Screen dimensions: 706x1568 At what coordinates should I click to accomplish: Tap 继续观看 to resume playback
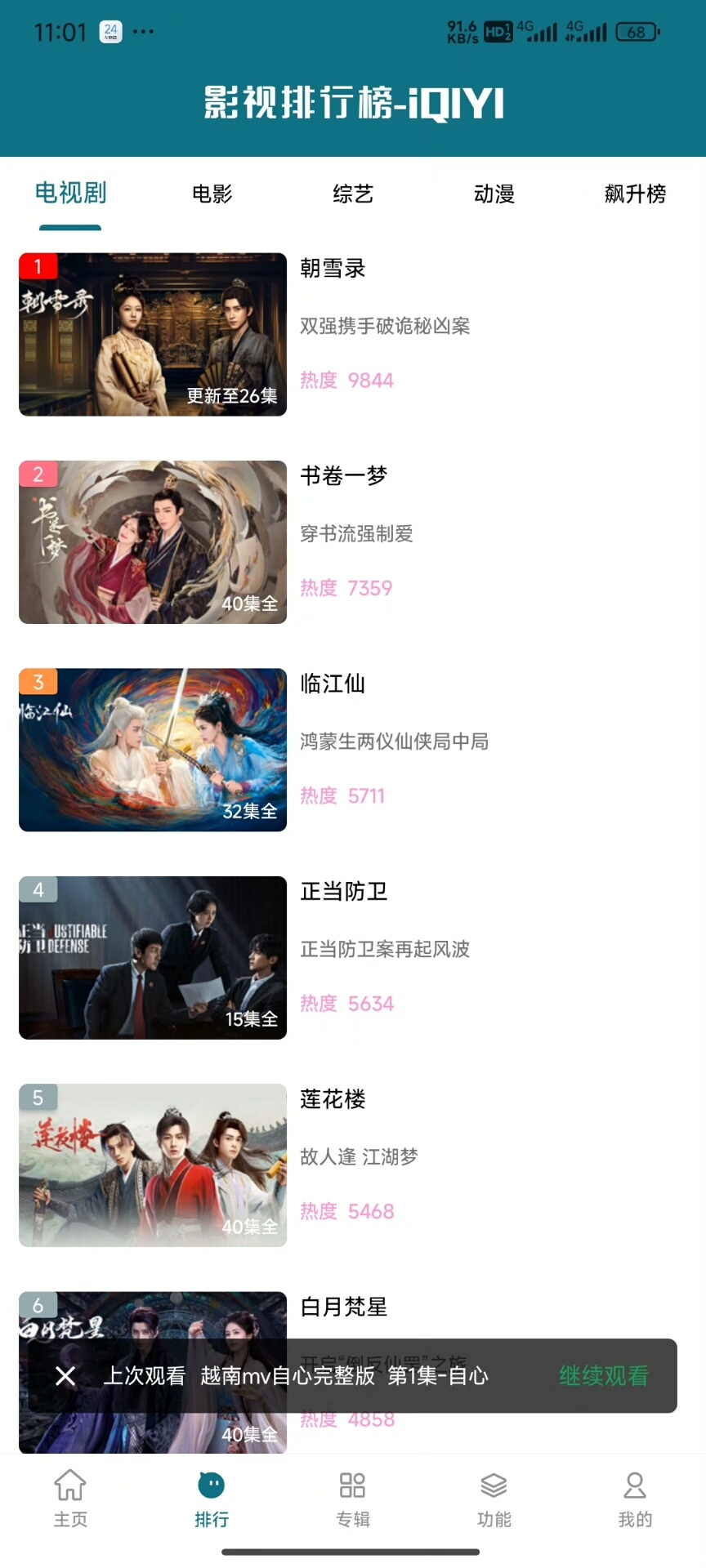603,1376
